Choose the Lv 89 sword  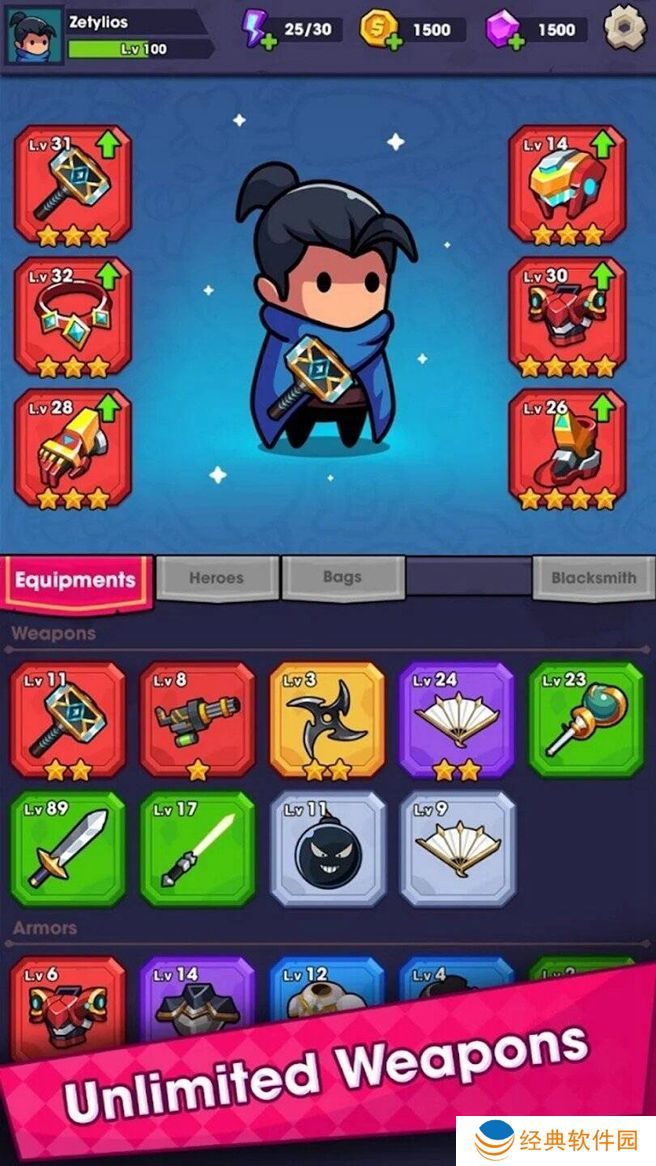pyautogui.click(x=68, y=848)
